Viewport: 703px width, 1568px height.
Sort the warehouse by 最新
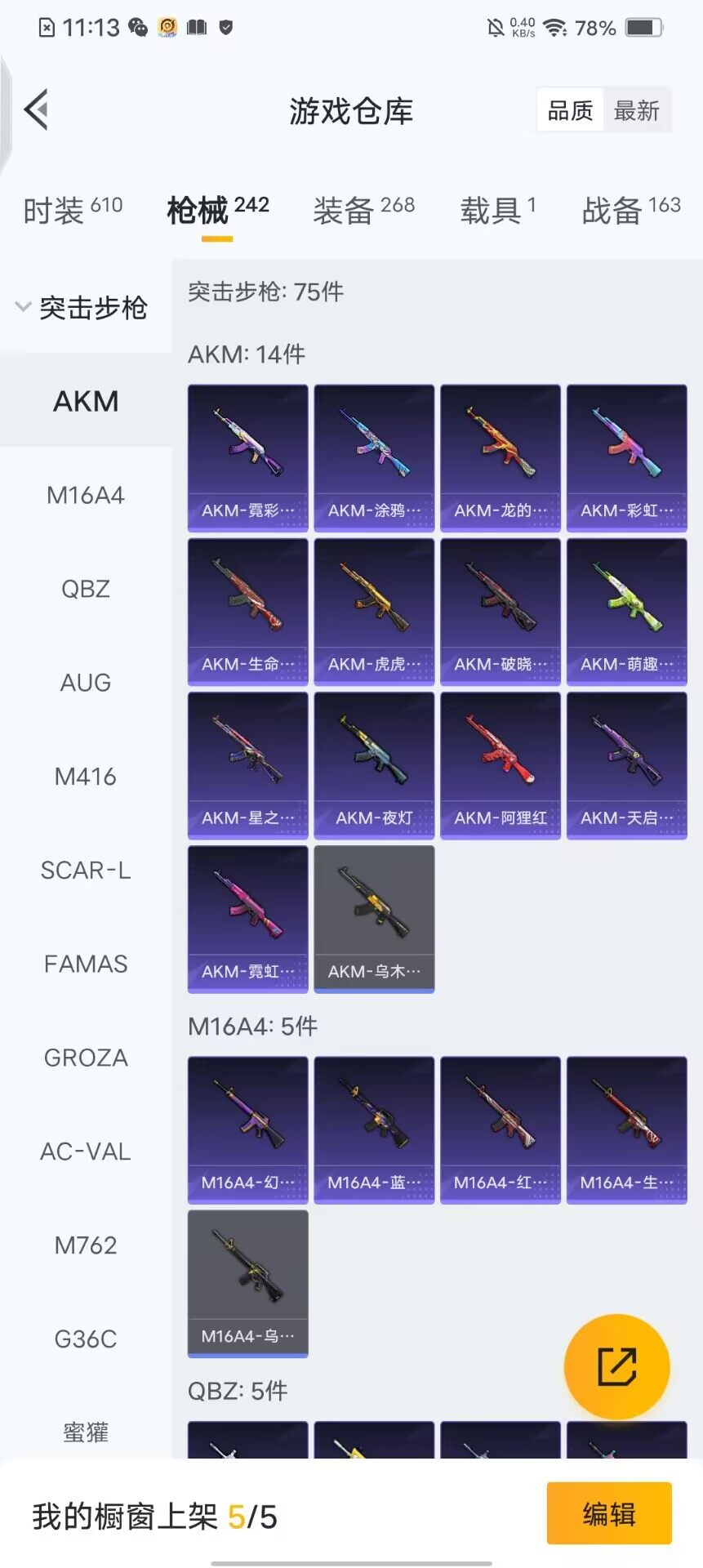(x=636, y=110)
